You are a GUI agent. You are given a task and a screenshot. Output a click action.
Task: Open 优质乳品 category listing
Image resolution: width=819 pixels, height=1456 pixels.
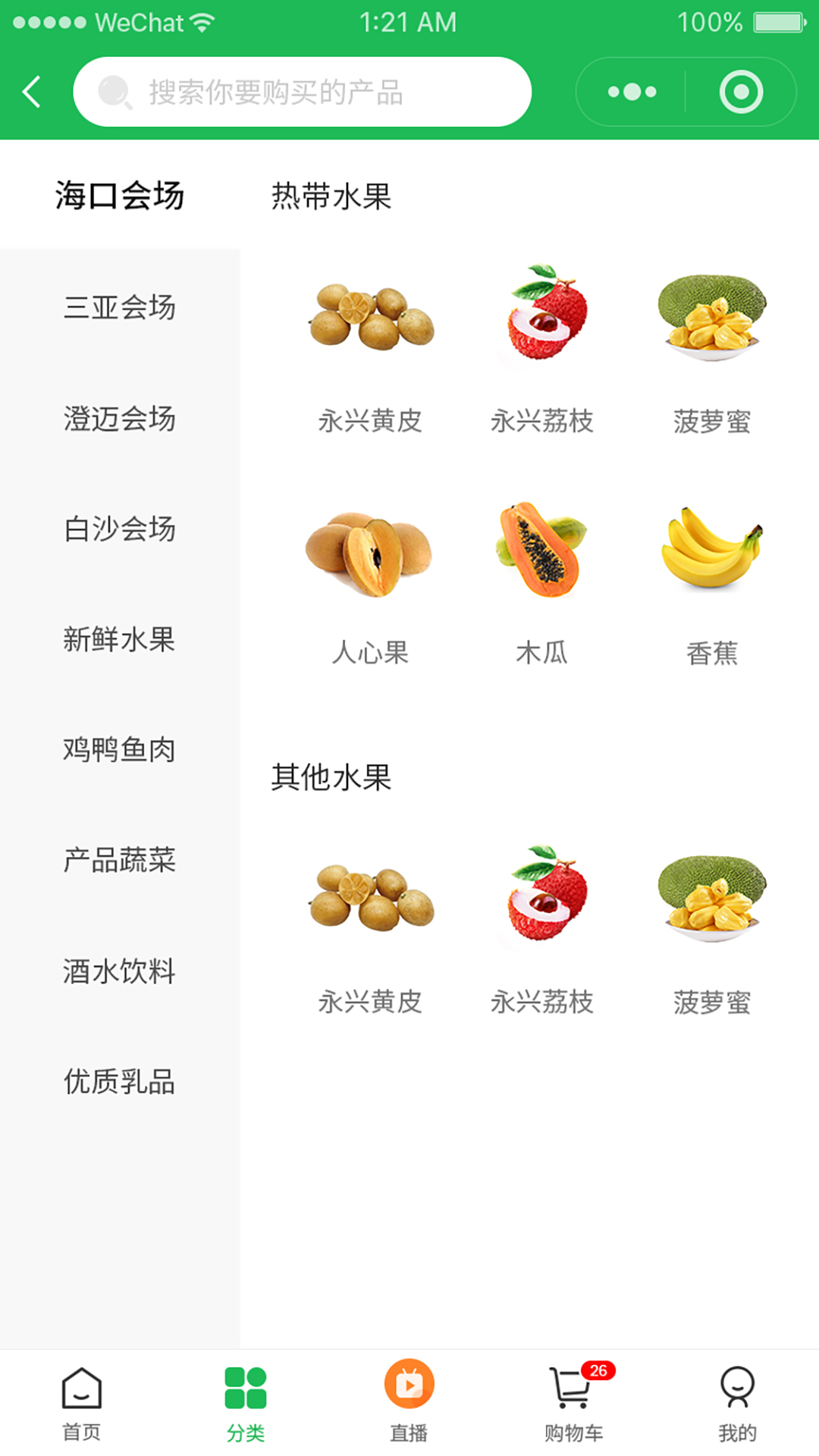click(120, 1082)
